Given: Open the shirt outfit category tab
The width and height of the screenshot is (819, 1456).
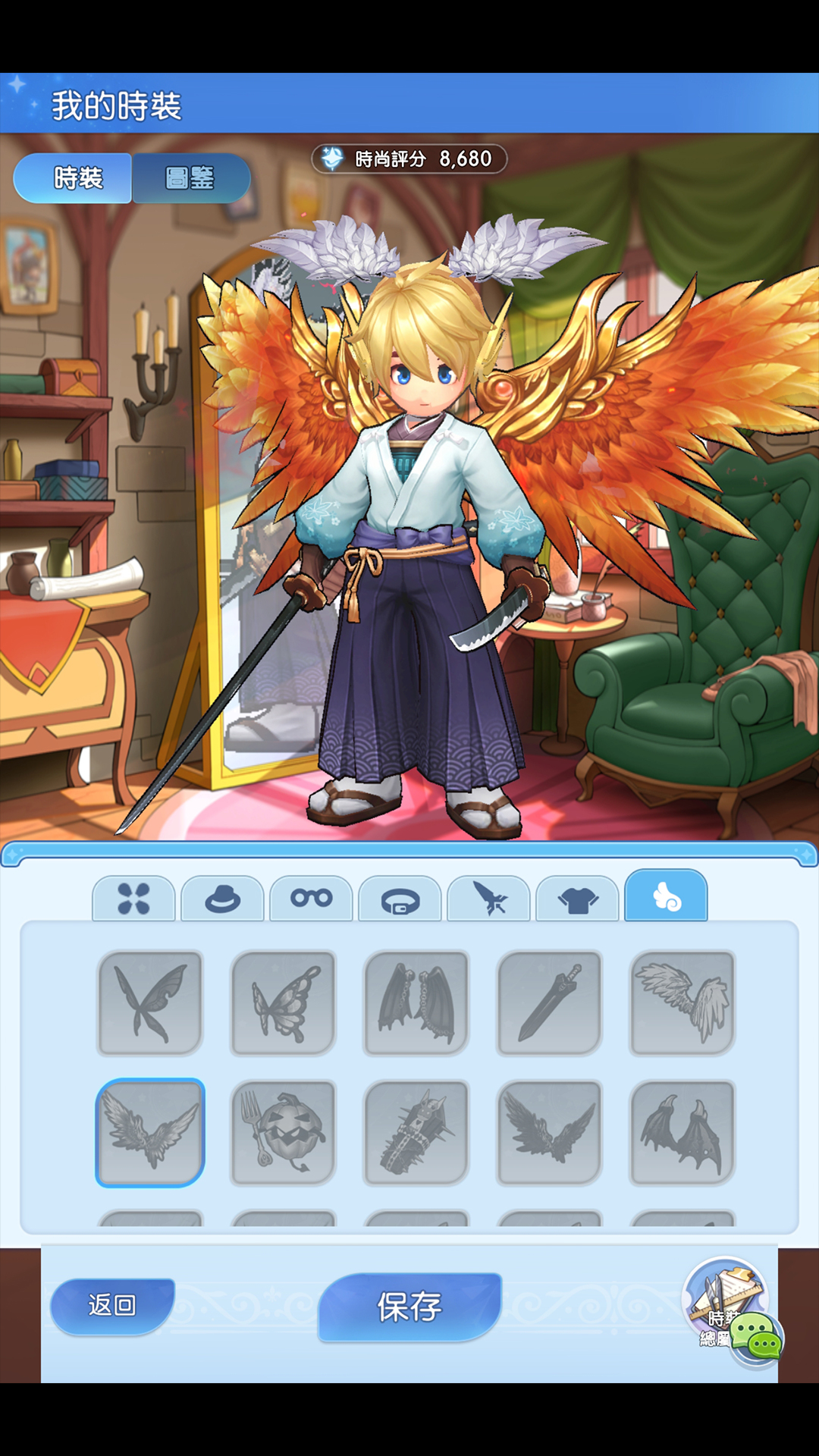Looking at the screenshot, I should pos(577,900).
